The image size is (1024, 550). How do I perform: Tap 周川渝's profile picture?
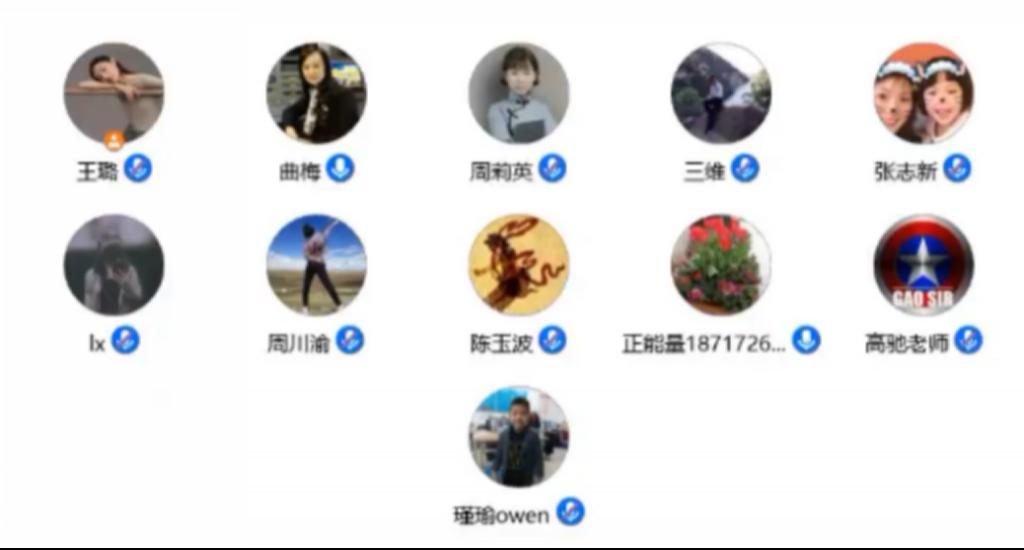click(316, 265)
